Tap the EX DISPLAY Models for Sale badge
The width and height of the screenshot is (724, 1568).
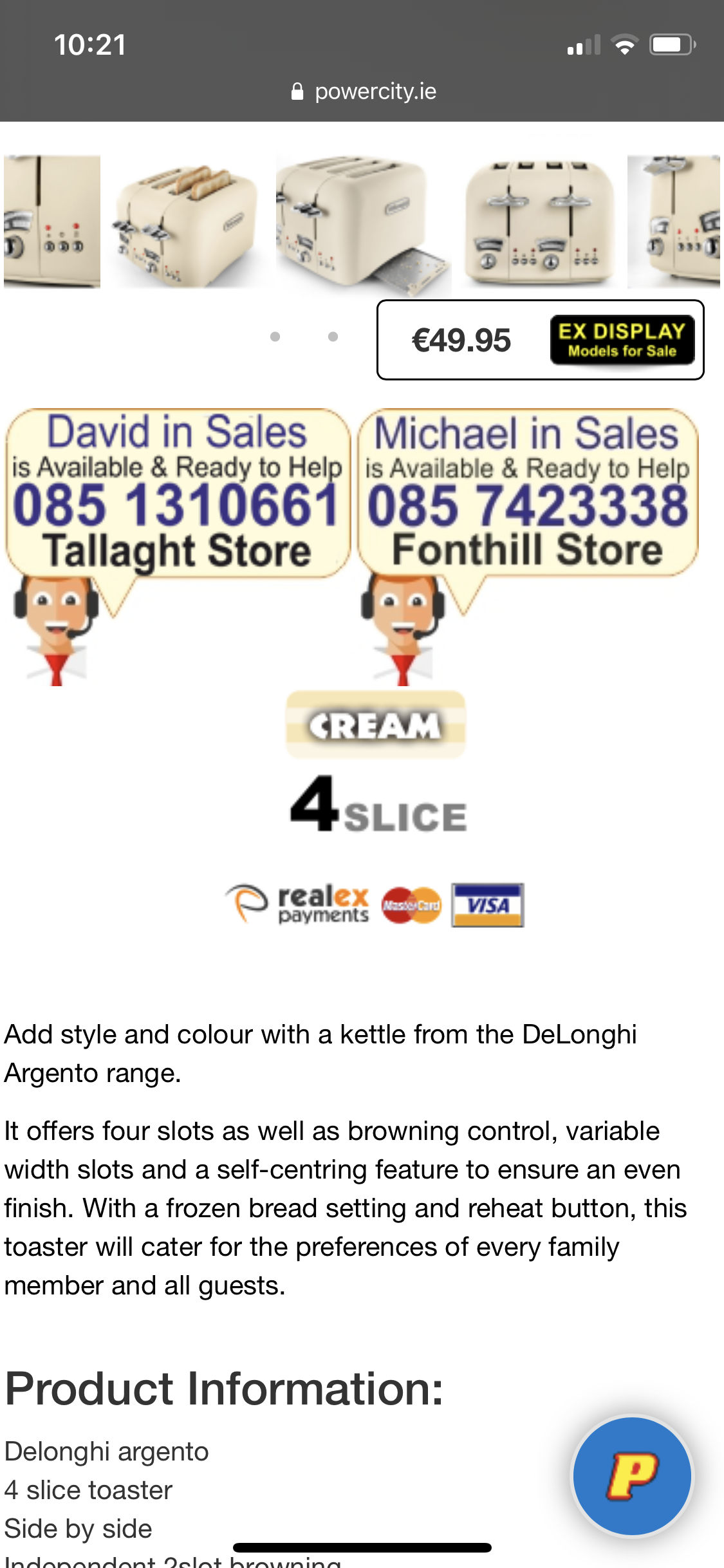pyautogui.click(x=622, y=340)
